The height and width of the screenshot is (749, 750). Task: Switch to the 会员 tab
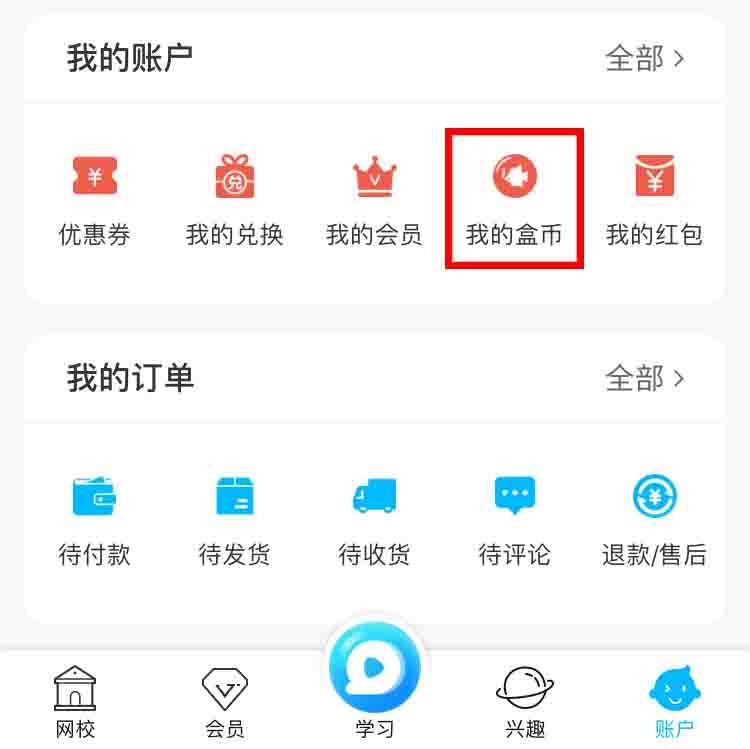pos(225,701)
